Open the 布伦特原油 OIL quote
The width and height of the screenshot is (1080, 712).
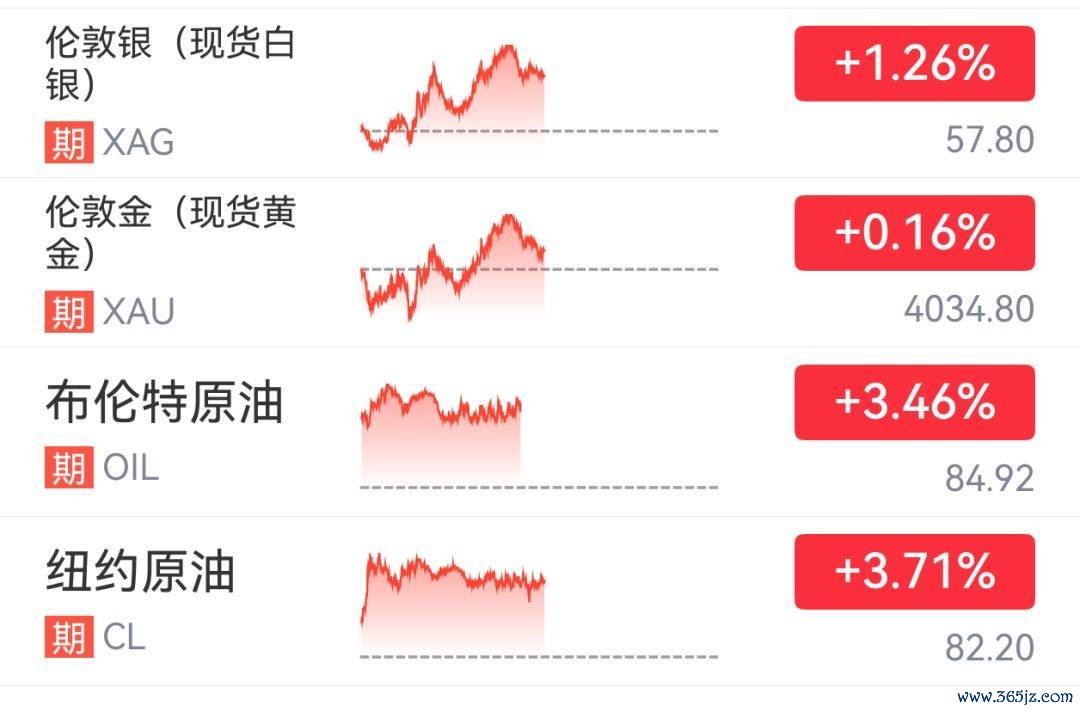click(540, 432)
